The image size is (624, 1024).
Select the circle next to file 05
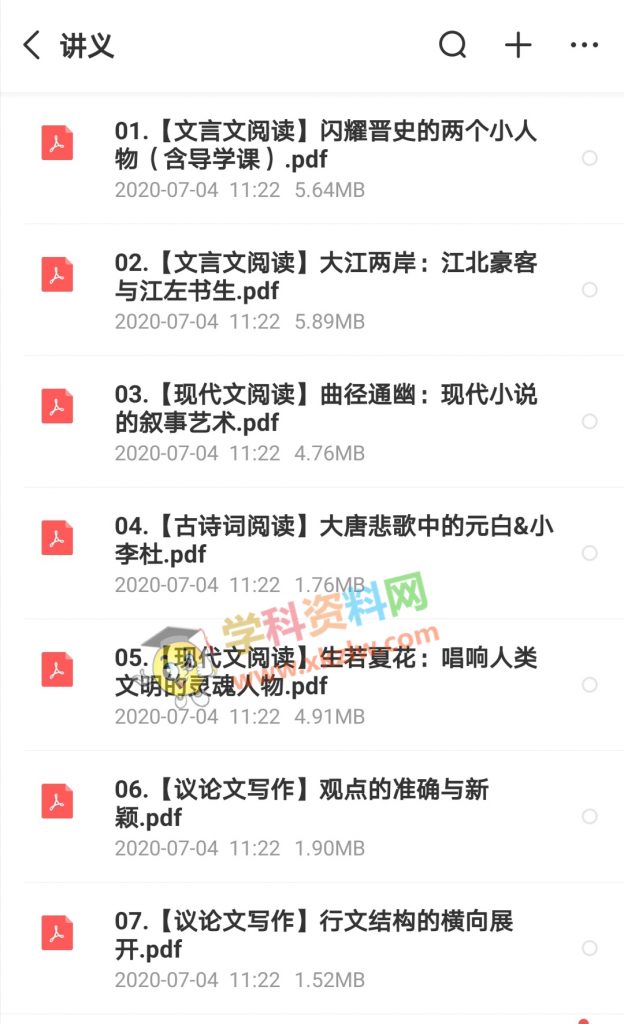point(589,684)
